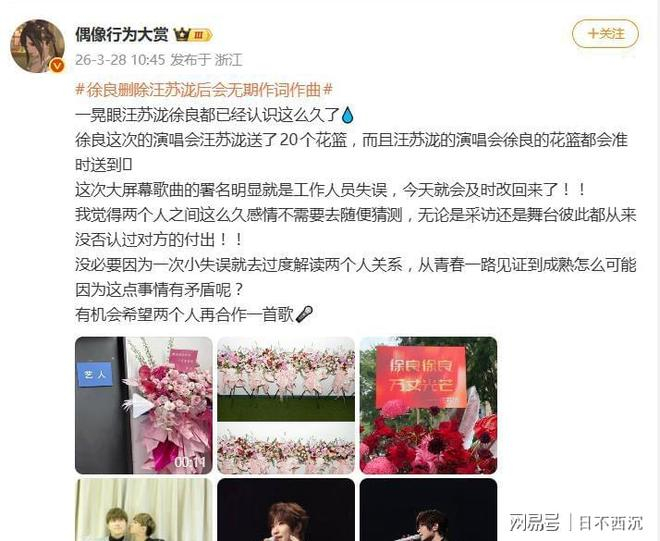Screen dimensions: 660x541
Task: Open the photo with the red 徐良 sign
Action: (427, 405)
